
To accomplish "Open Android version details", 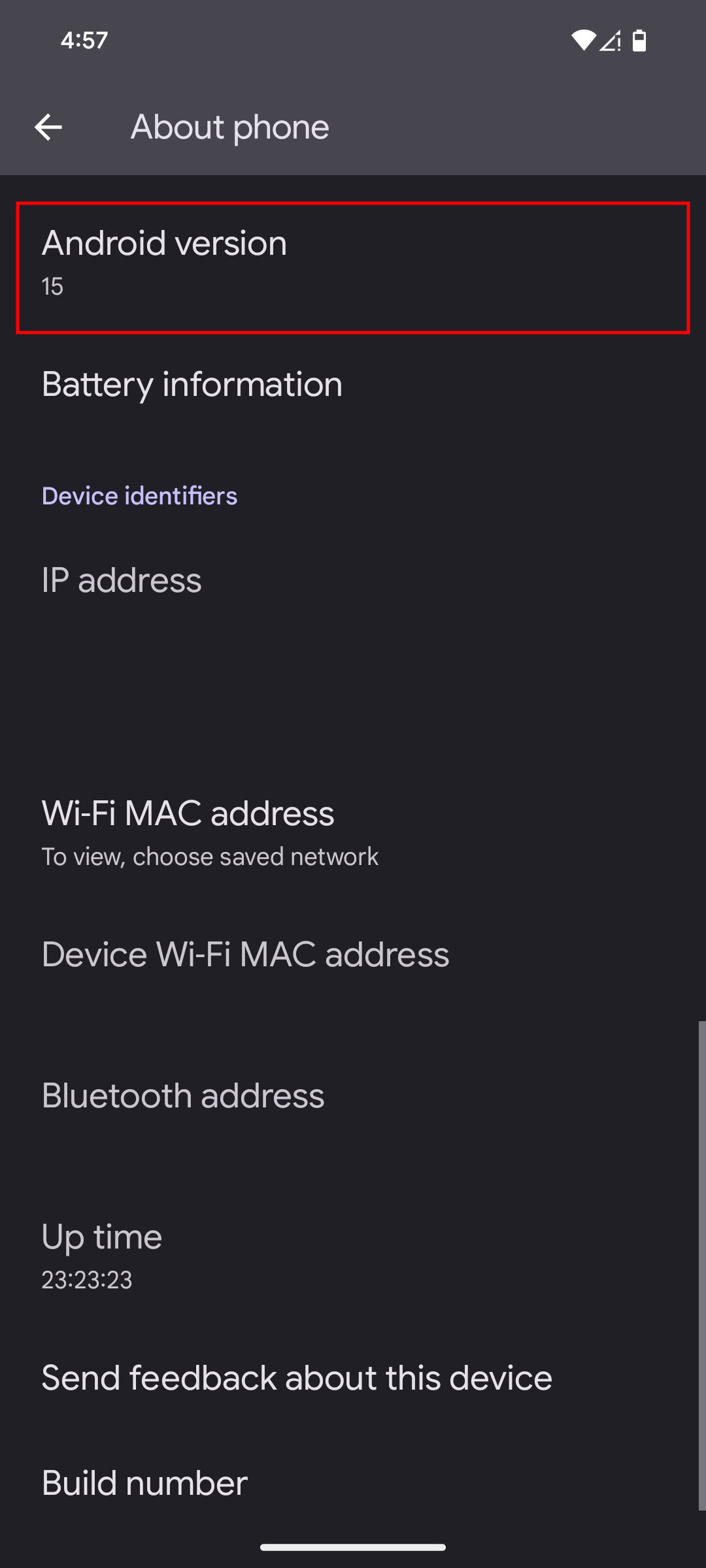I will click(353, 265).
